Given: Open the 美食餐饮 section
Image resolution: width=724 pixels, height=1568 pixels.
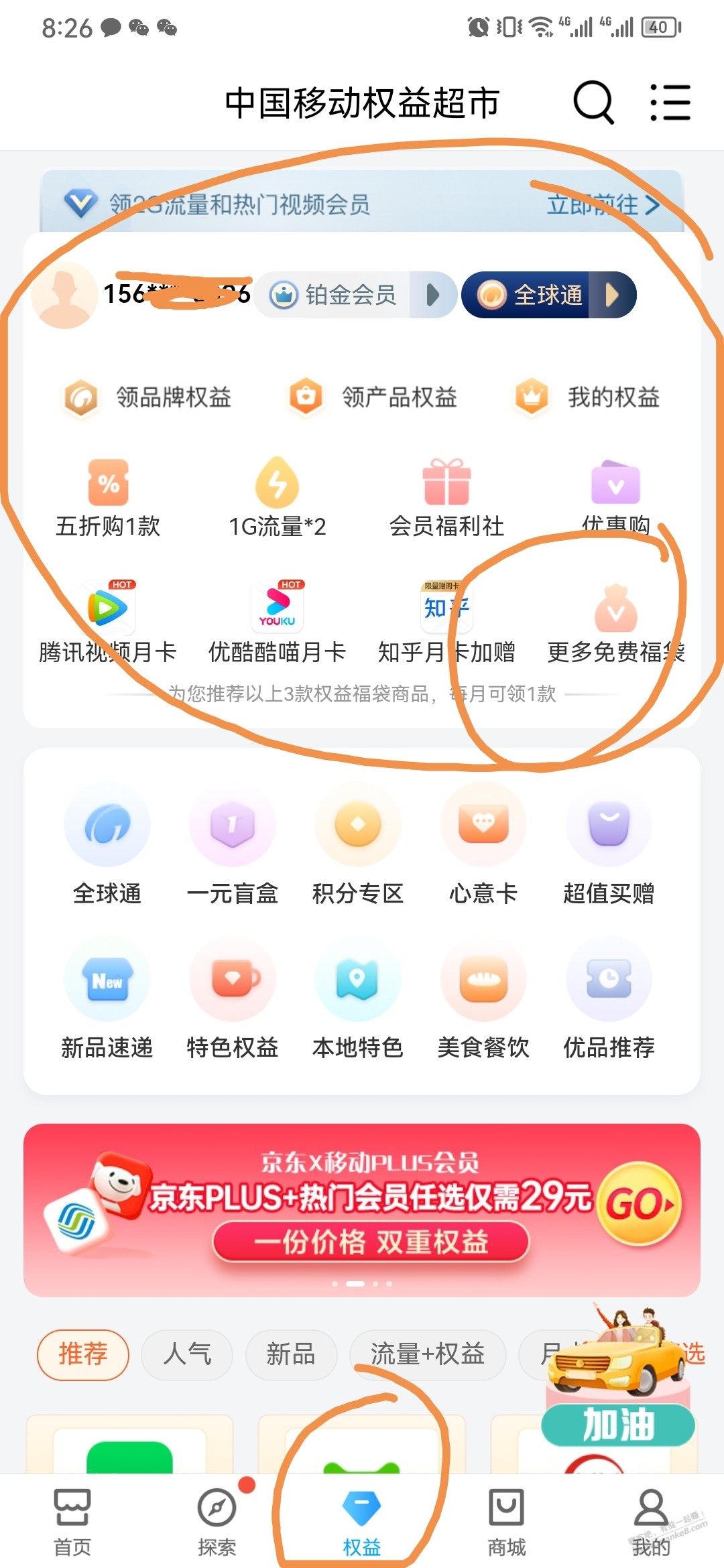Looking at the screenshot, I should click(x=483, y=980).
